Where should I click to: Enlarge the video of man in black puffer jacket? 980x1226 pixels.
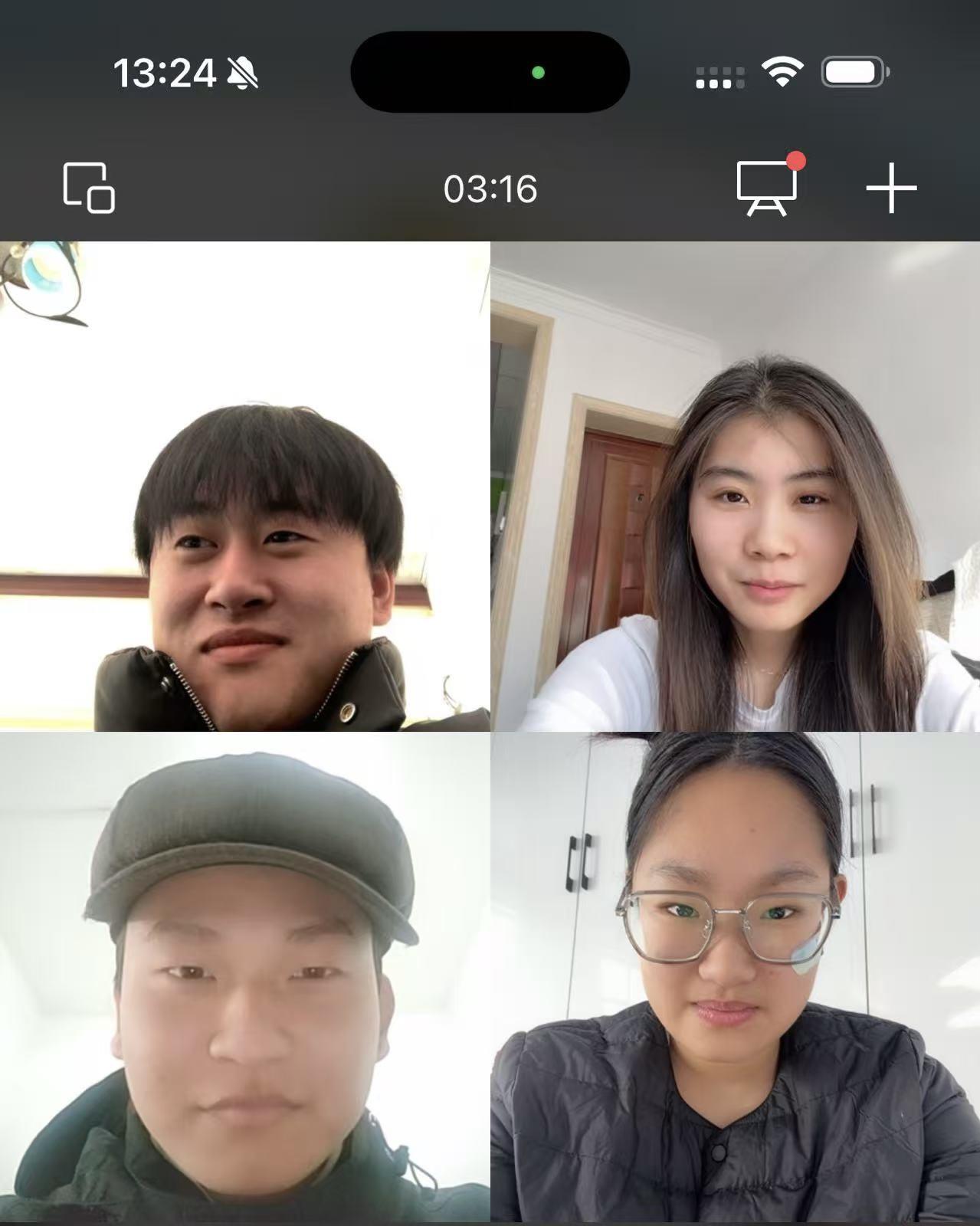click(x=245, y=487)
